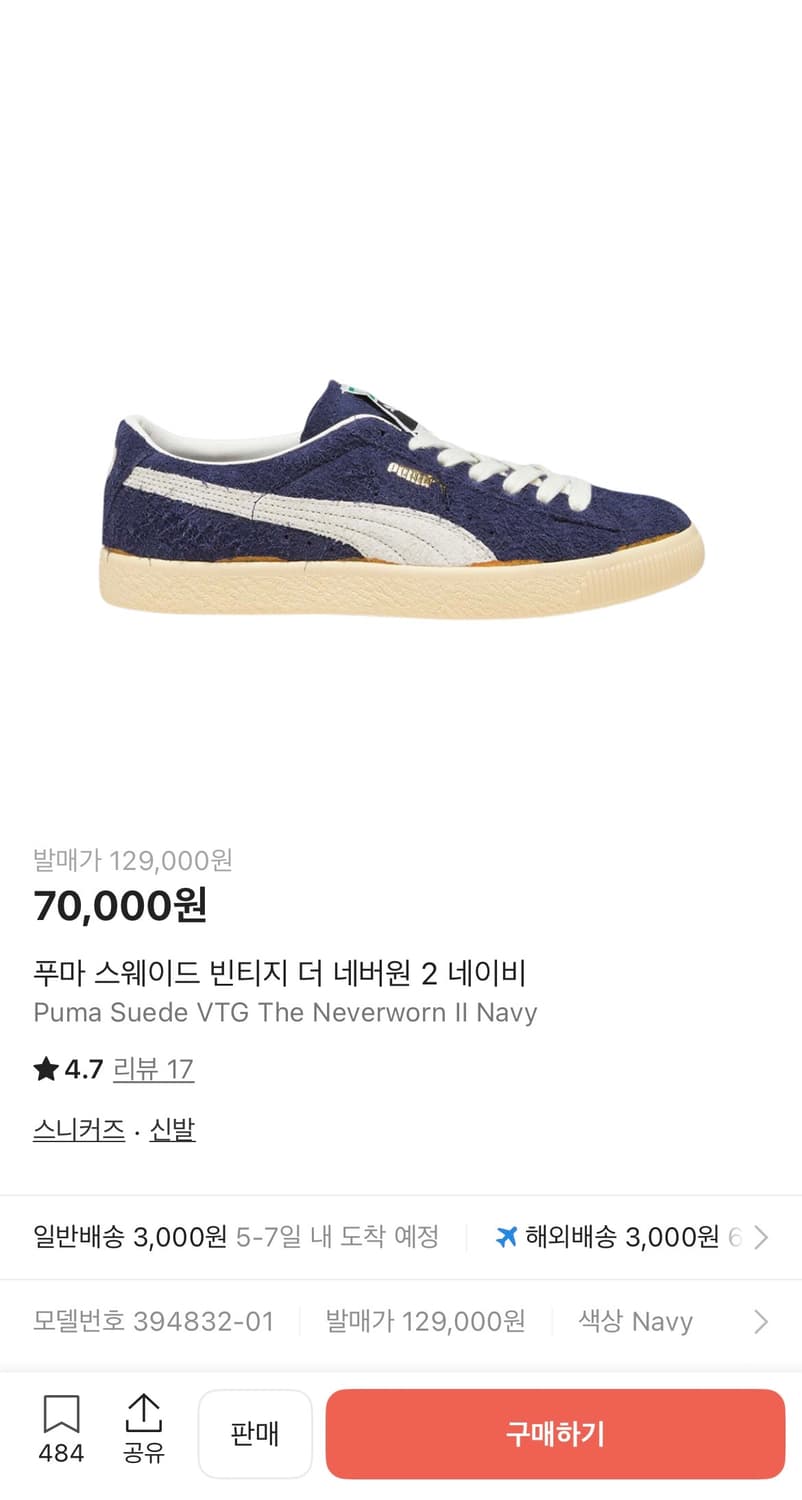802x1500 pixels.
Task: Select the 신발 category link
Action: pos(171,1129)
